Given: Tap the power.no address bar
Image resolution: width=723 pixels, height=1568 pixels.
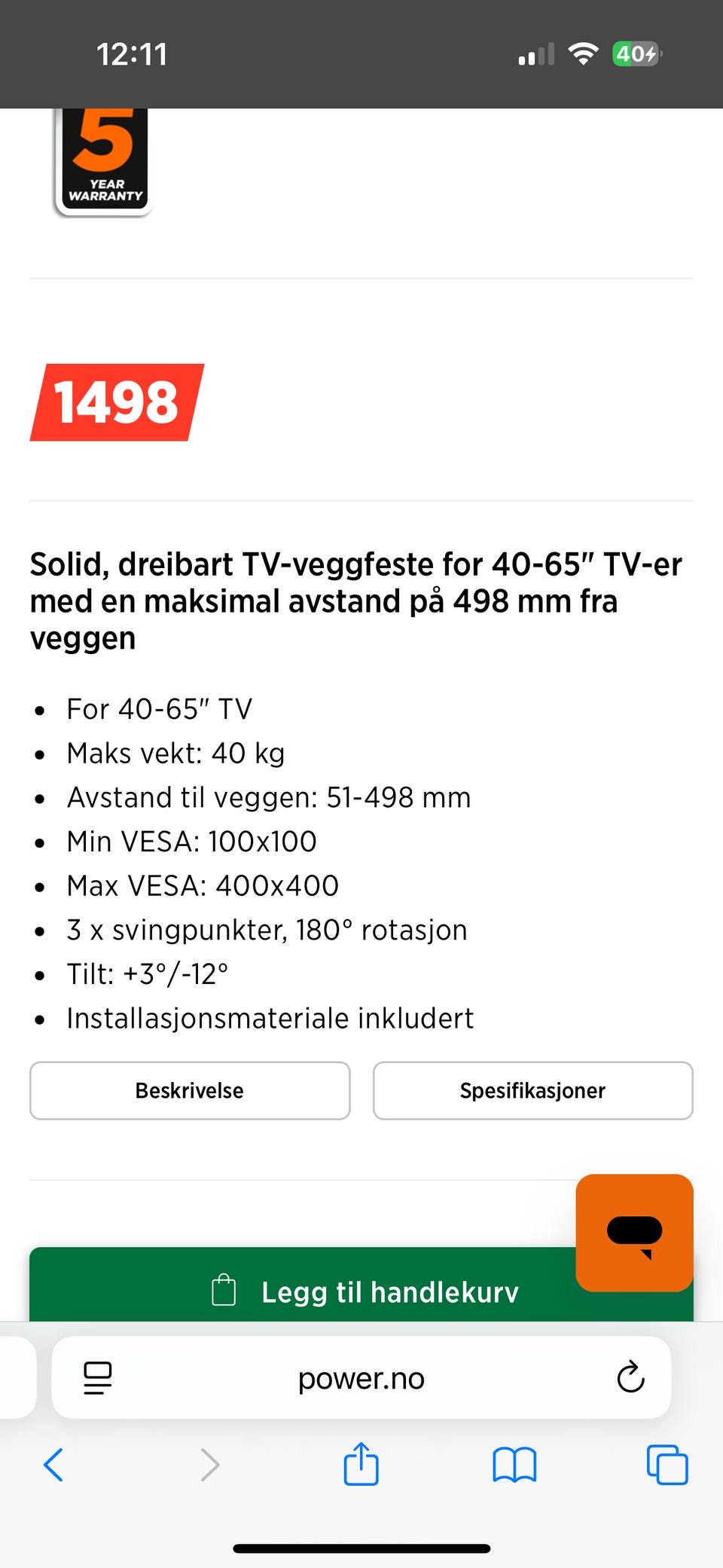Looking at the screenshot, I should tap(361, 1378).
